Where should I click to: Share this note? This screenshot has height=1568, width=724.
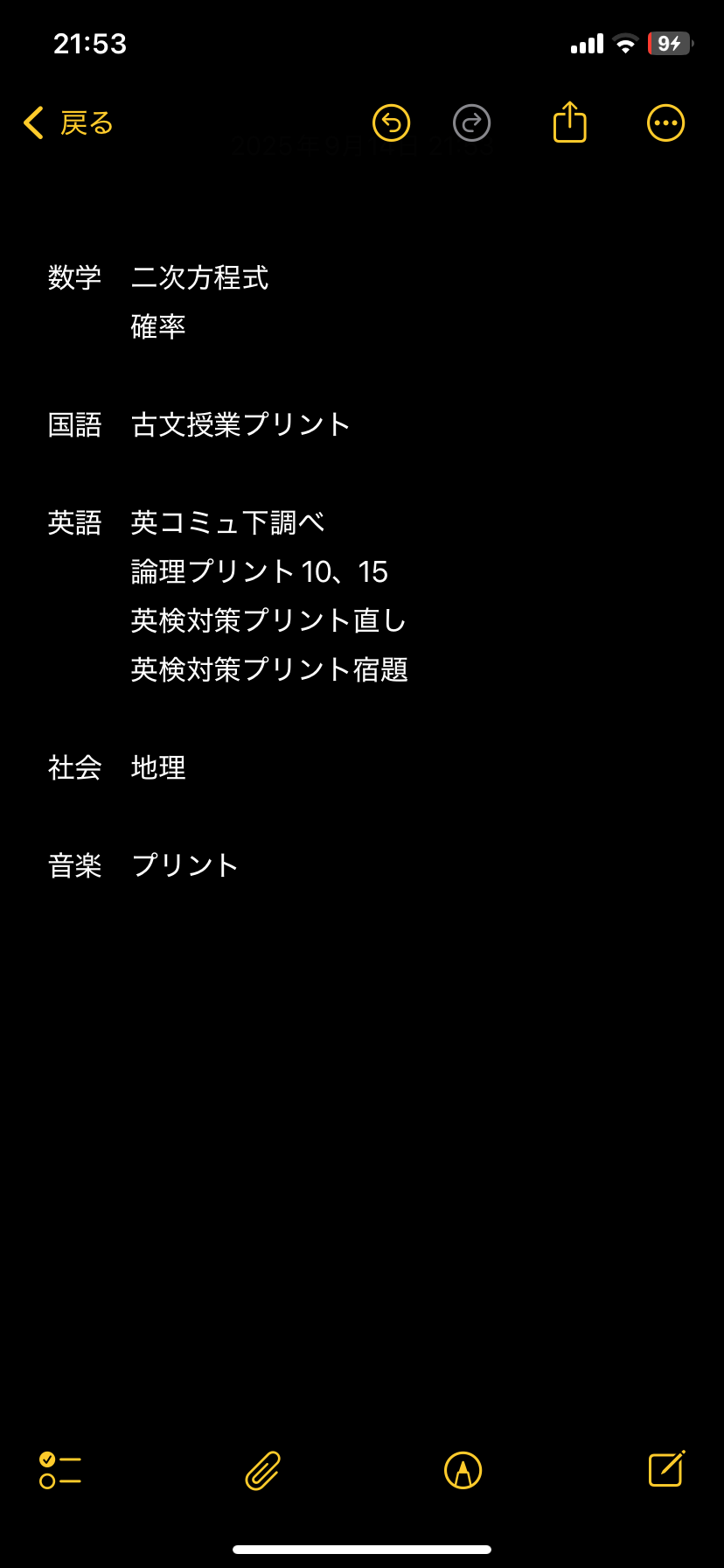click(569, 122)
